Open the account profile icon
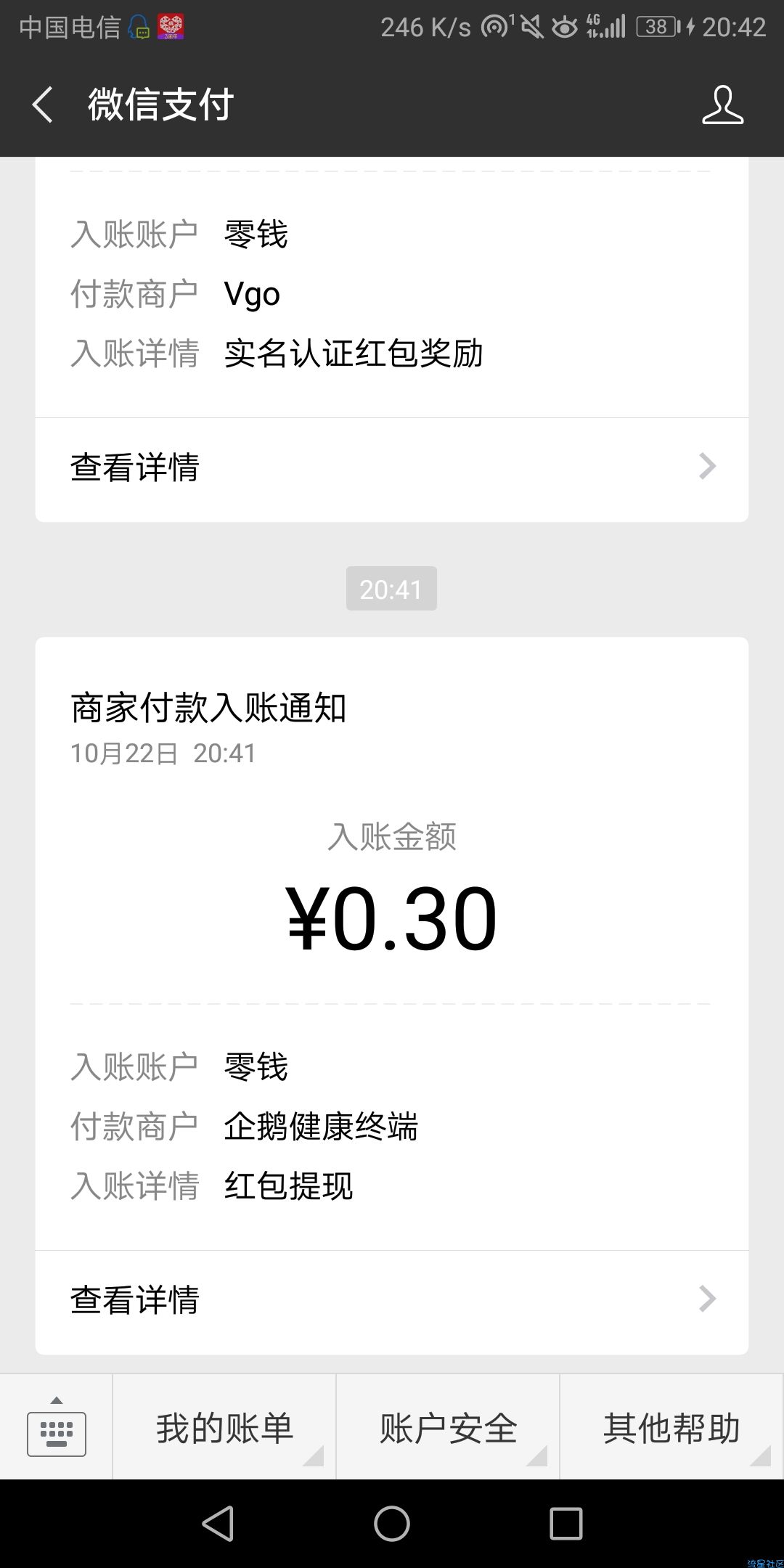 click(722, 105)
